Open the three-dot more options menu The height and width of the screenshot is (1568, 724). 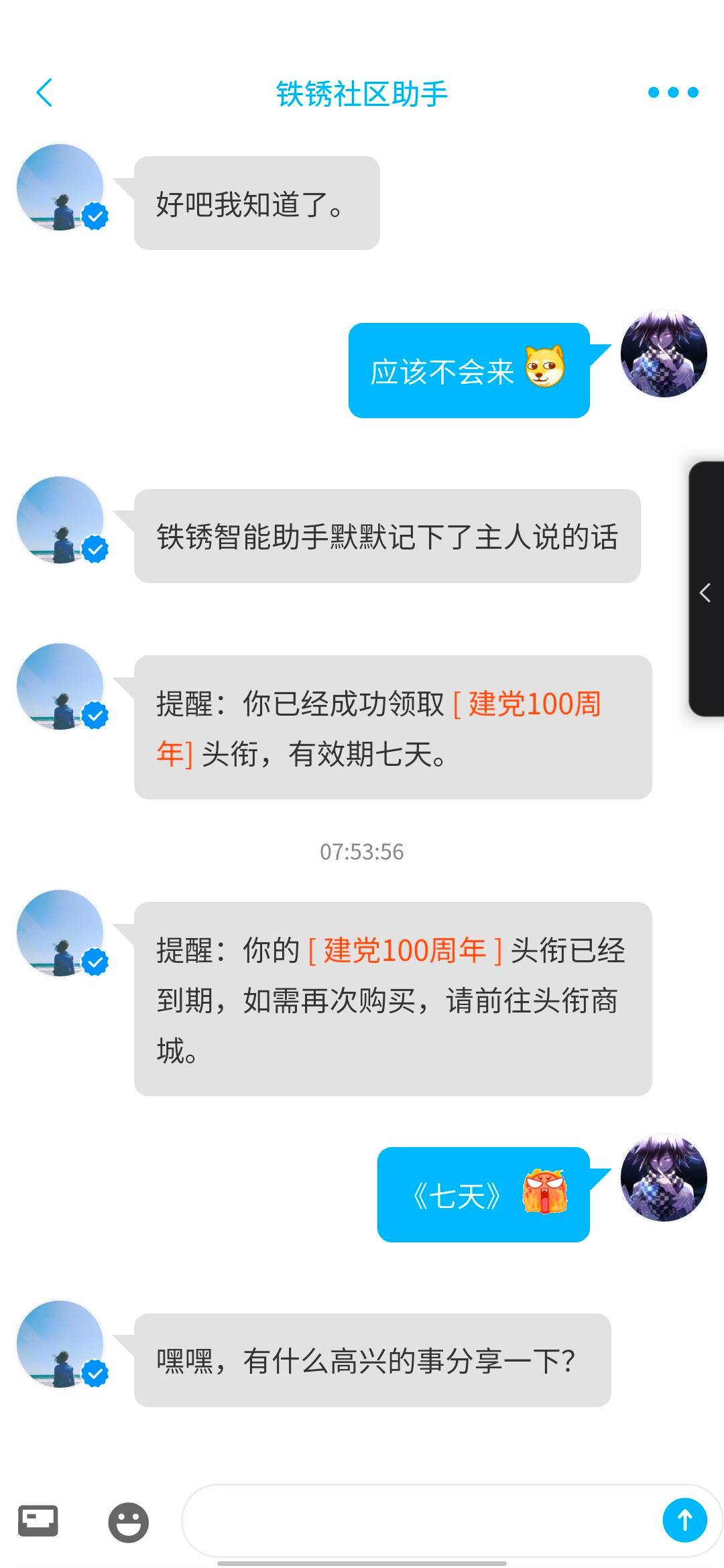coord(673,92)
